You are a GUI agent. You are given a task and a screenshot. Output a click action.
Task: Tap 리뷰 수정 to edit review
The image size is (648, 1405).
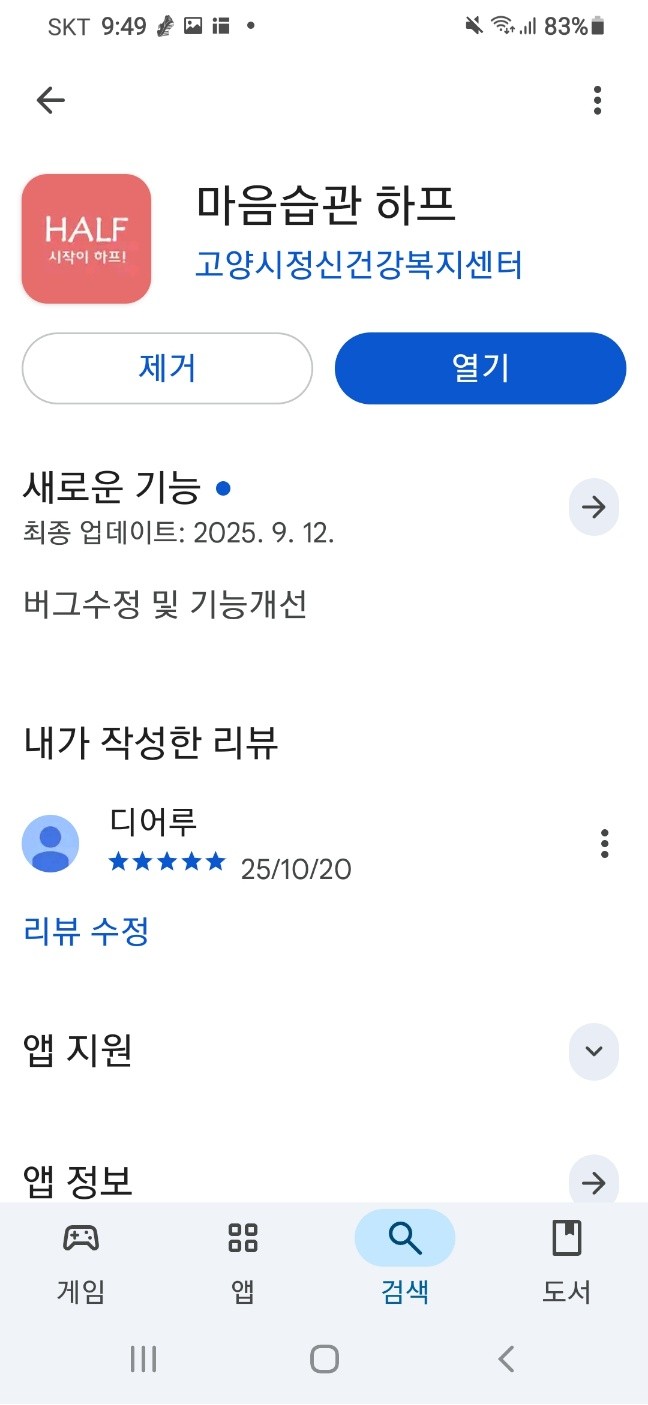click(86, 932)
